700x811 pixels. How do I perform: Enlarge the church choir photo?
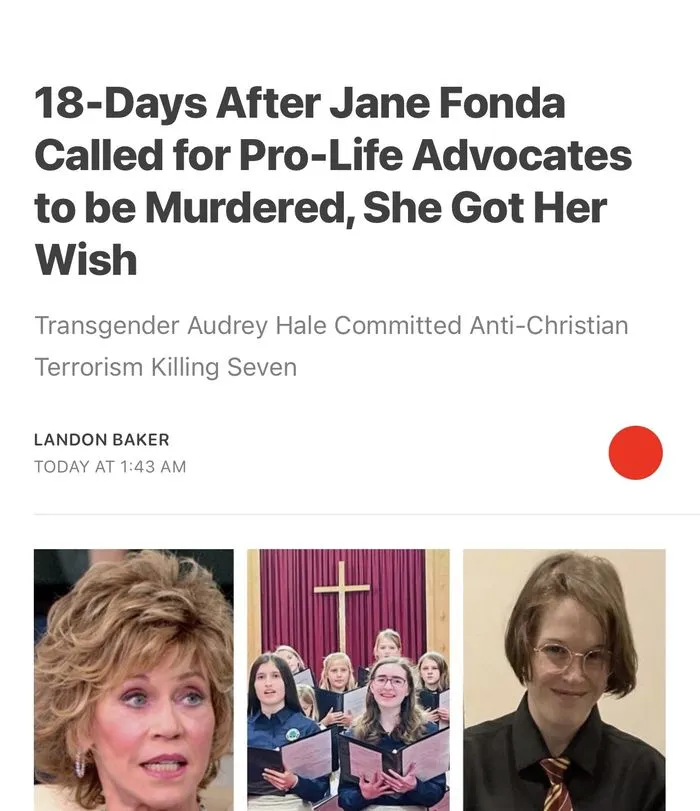pos(348,679)
